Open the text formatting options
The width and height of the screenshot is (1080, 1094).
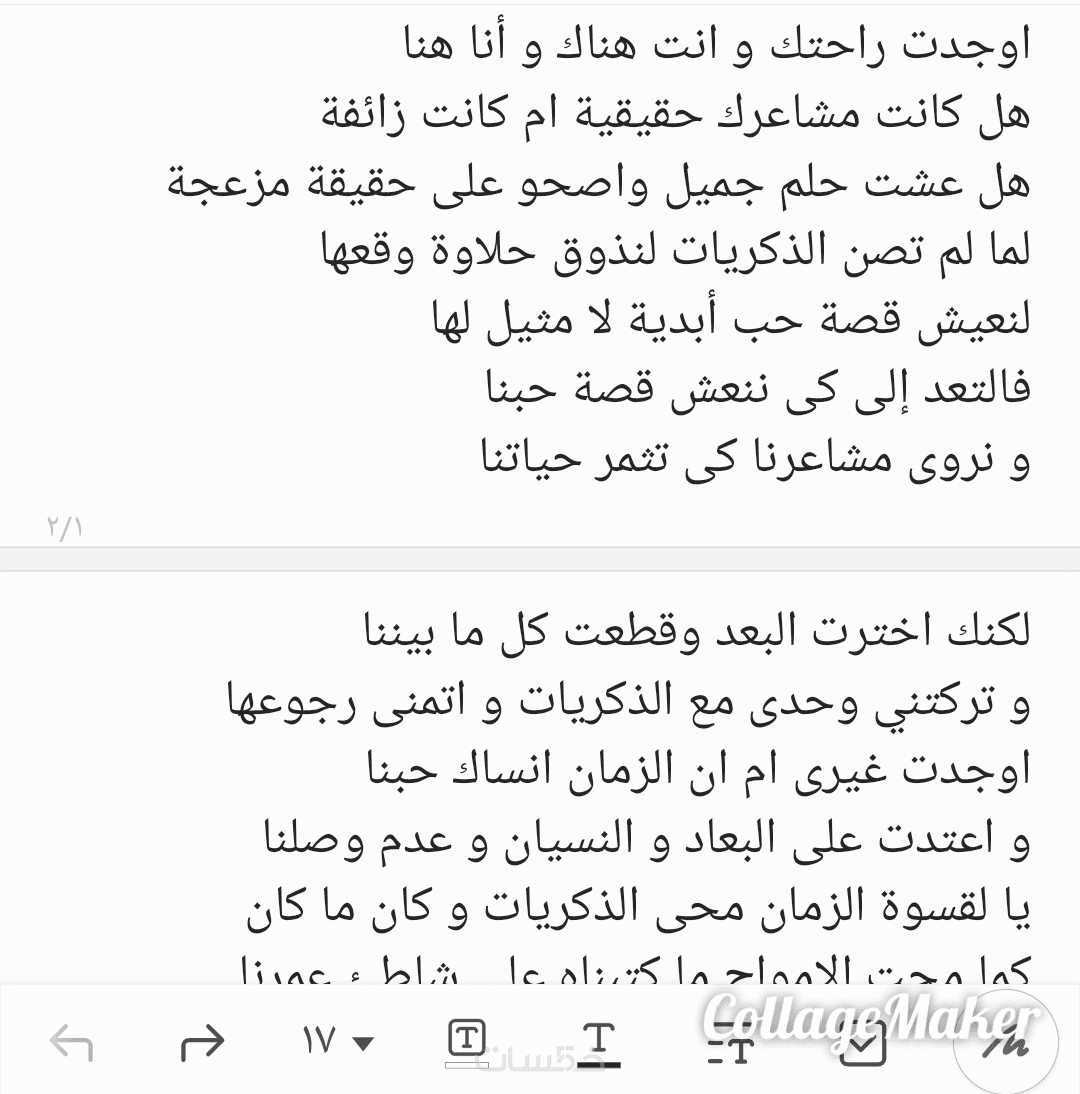click(x=730, y=1044)
